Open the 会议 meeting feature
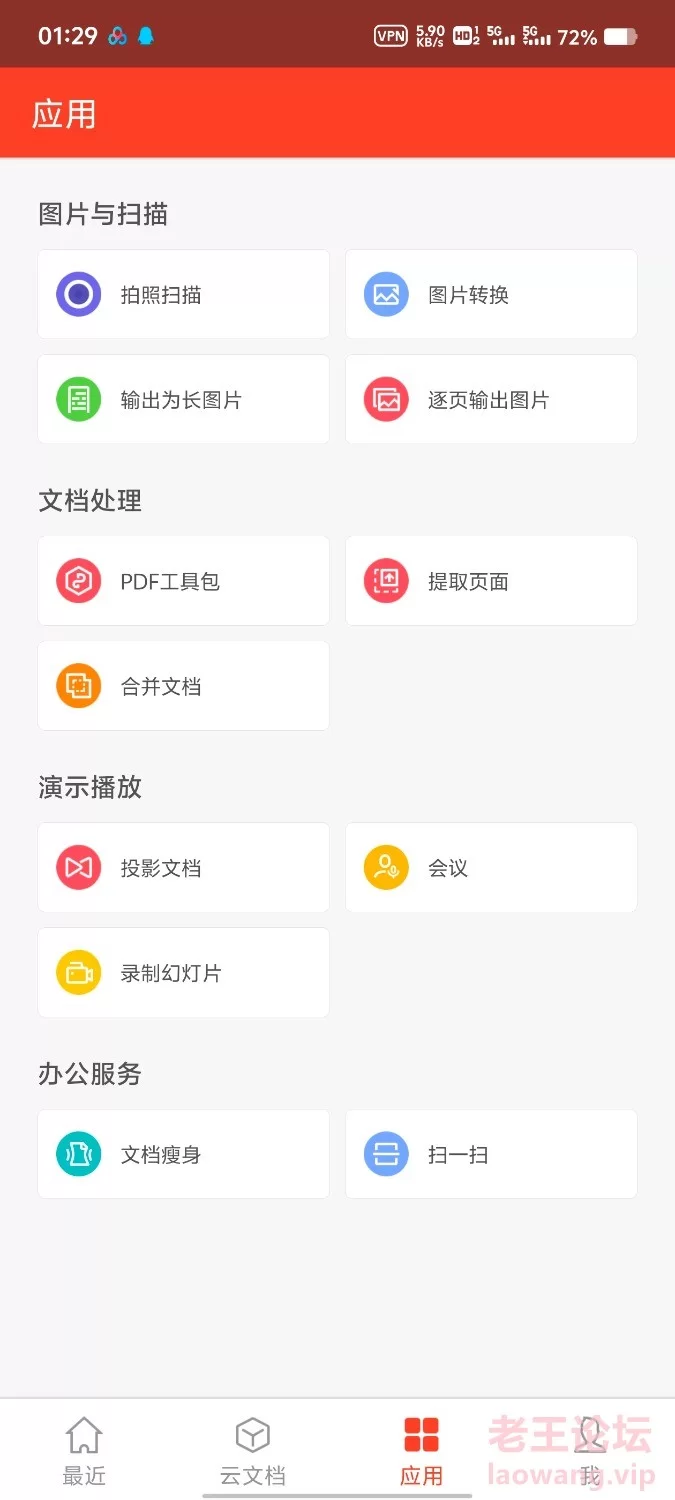Viewport: 675px width, 1500px height. (x=491, y=868)
